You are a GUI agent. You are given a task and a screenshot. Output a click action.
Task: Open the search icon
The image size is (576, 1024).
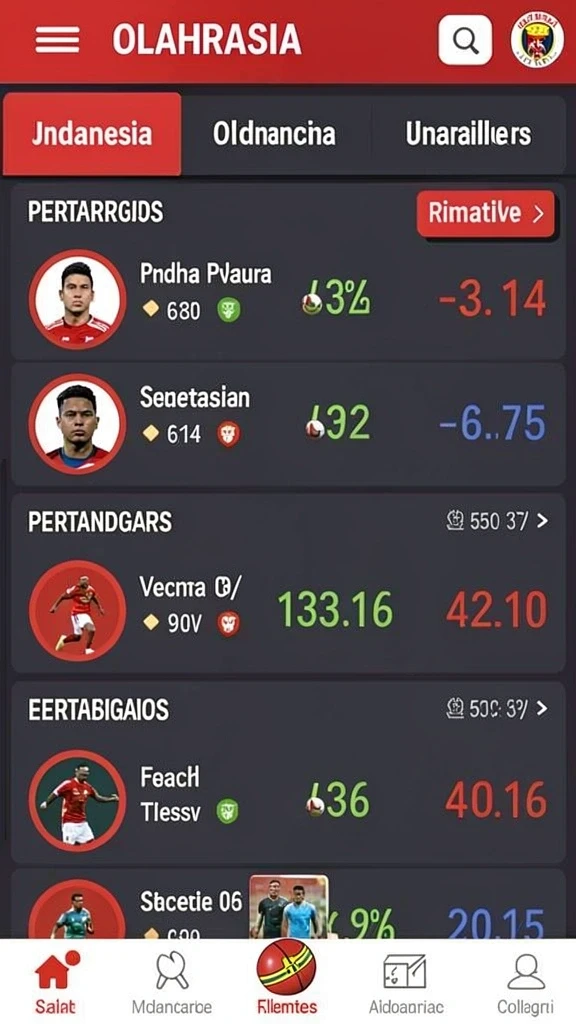pyautogui.click(x=465, y=40)
